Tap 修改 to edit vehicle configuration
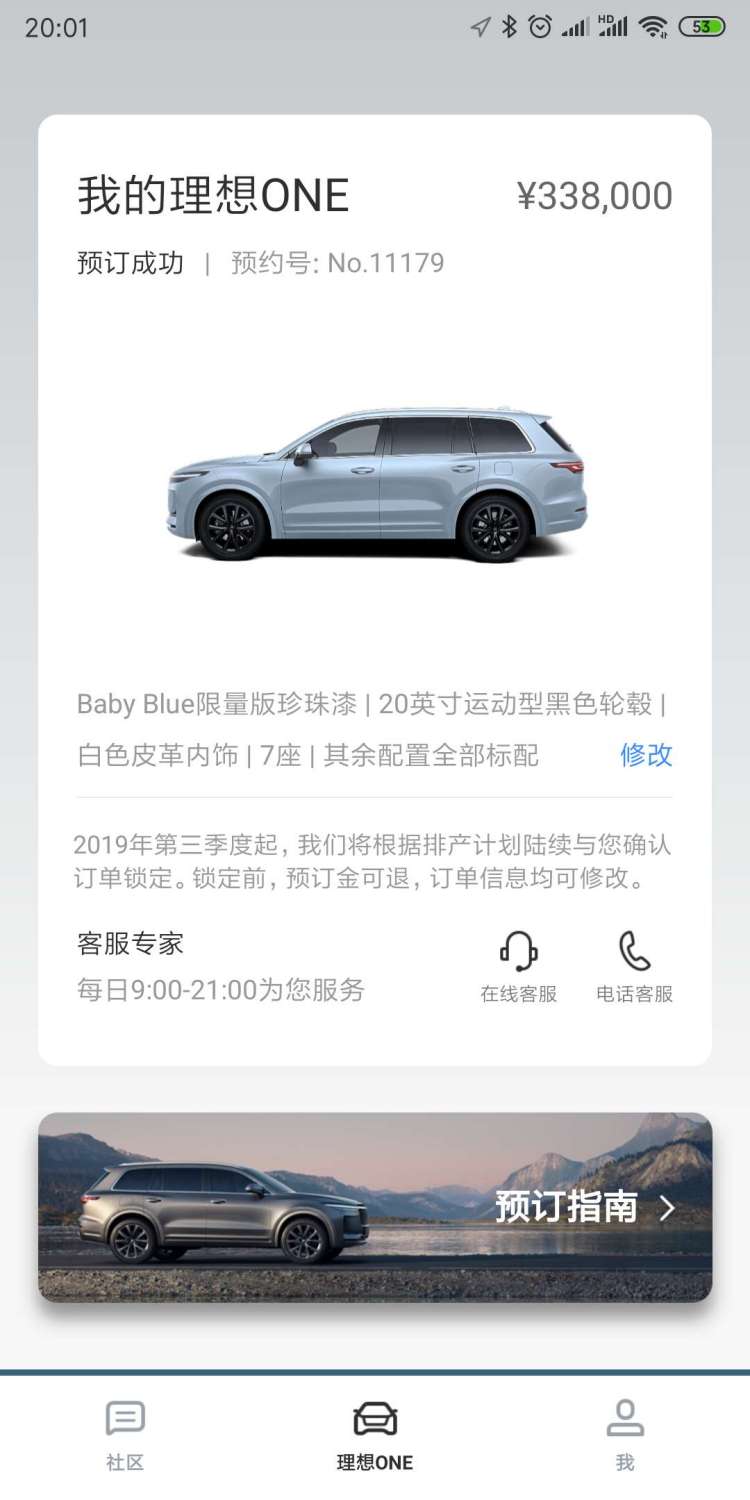This screenshot has width=750, height=1500. 645,757
